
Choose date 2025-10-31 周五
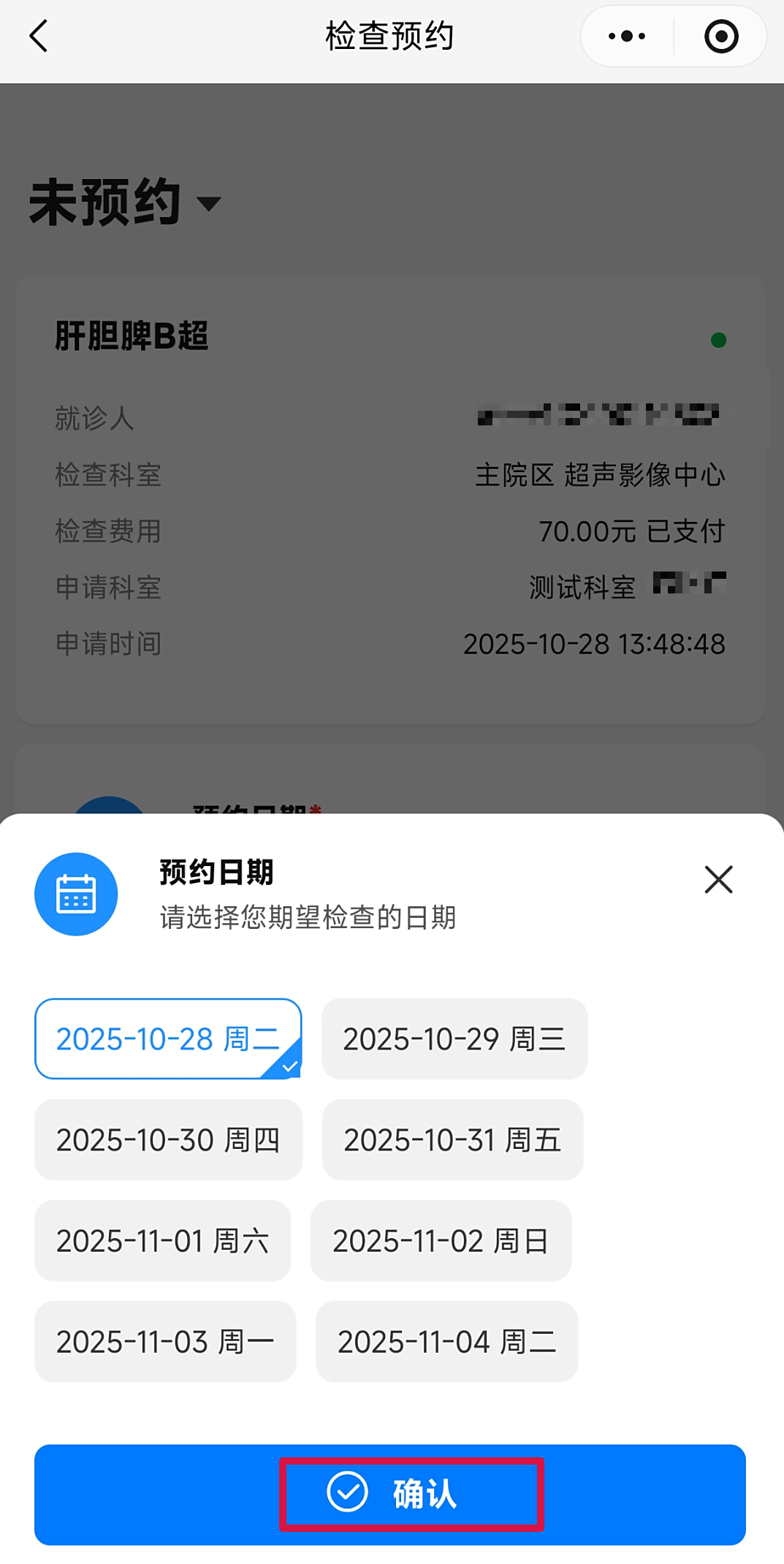point(452,1139)
